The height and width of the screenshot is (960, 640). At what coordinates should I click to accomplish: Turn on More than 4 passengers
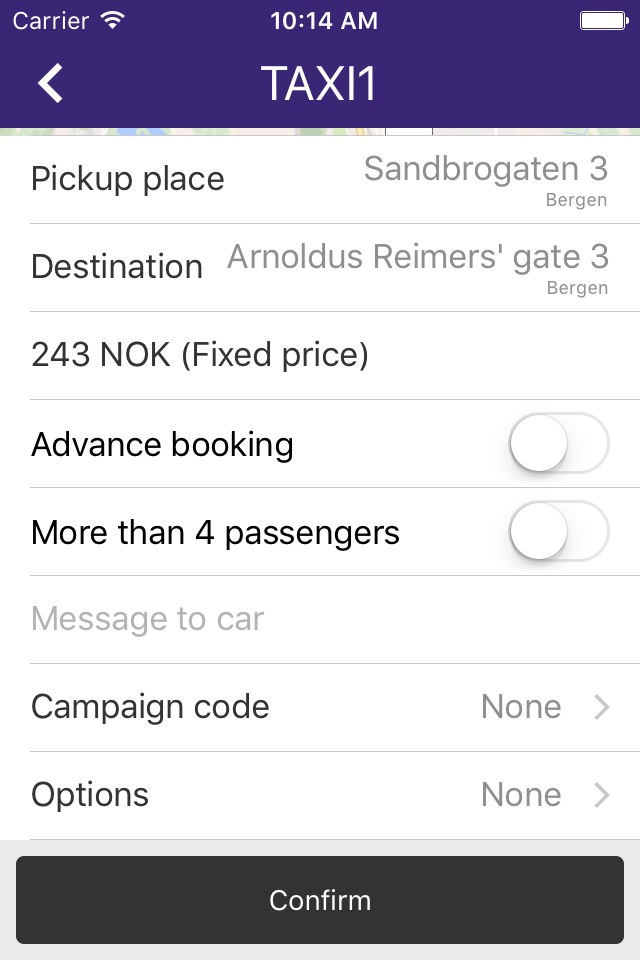tap(558, 531)
